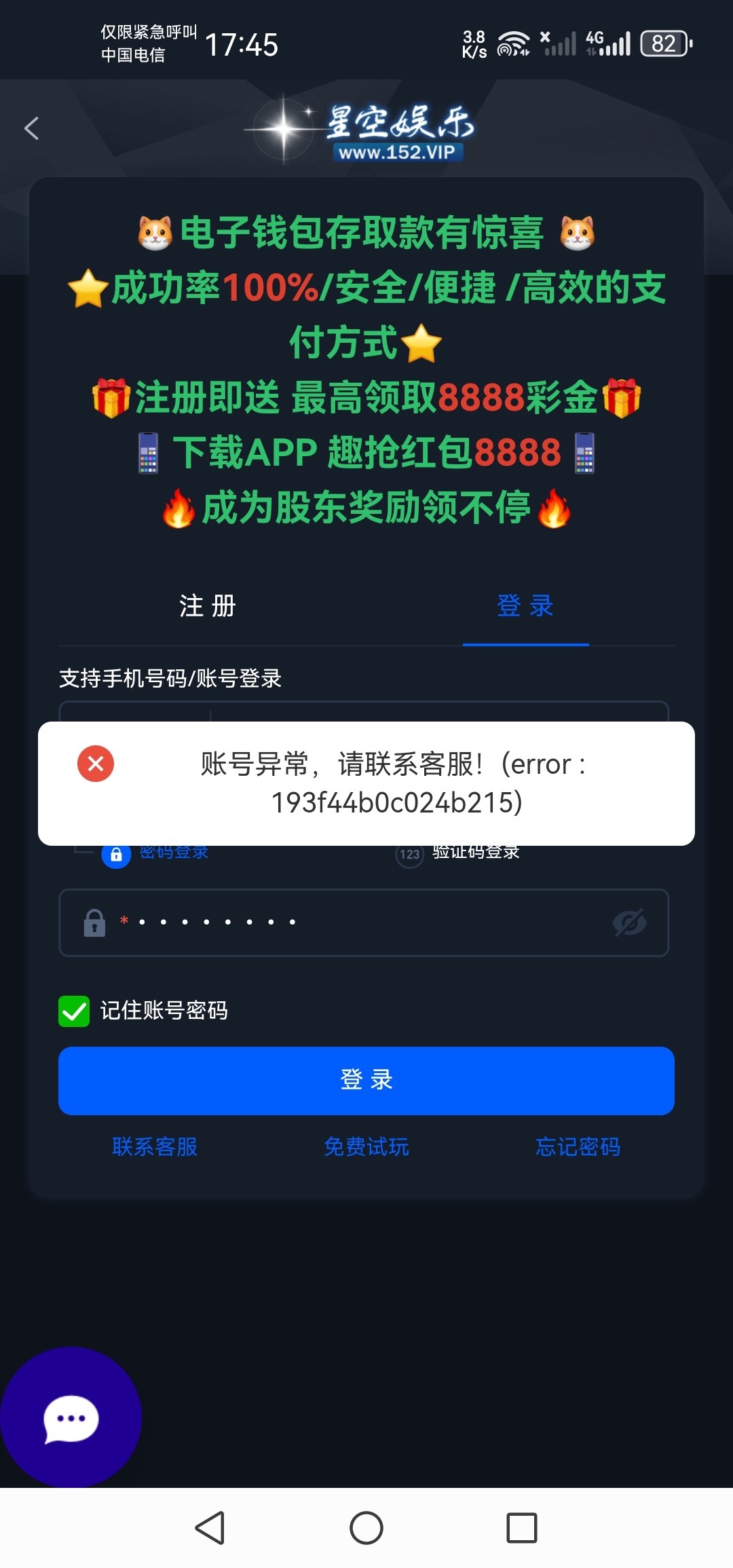The width and height of the screenshot is (733, 1568).
Task: Choose 验证码登录 option
Action: pos(475,852)
